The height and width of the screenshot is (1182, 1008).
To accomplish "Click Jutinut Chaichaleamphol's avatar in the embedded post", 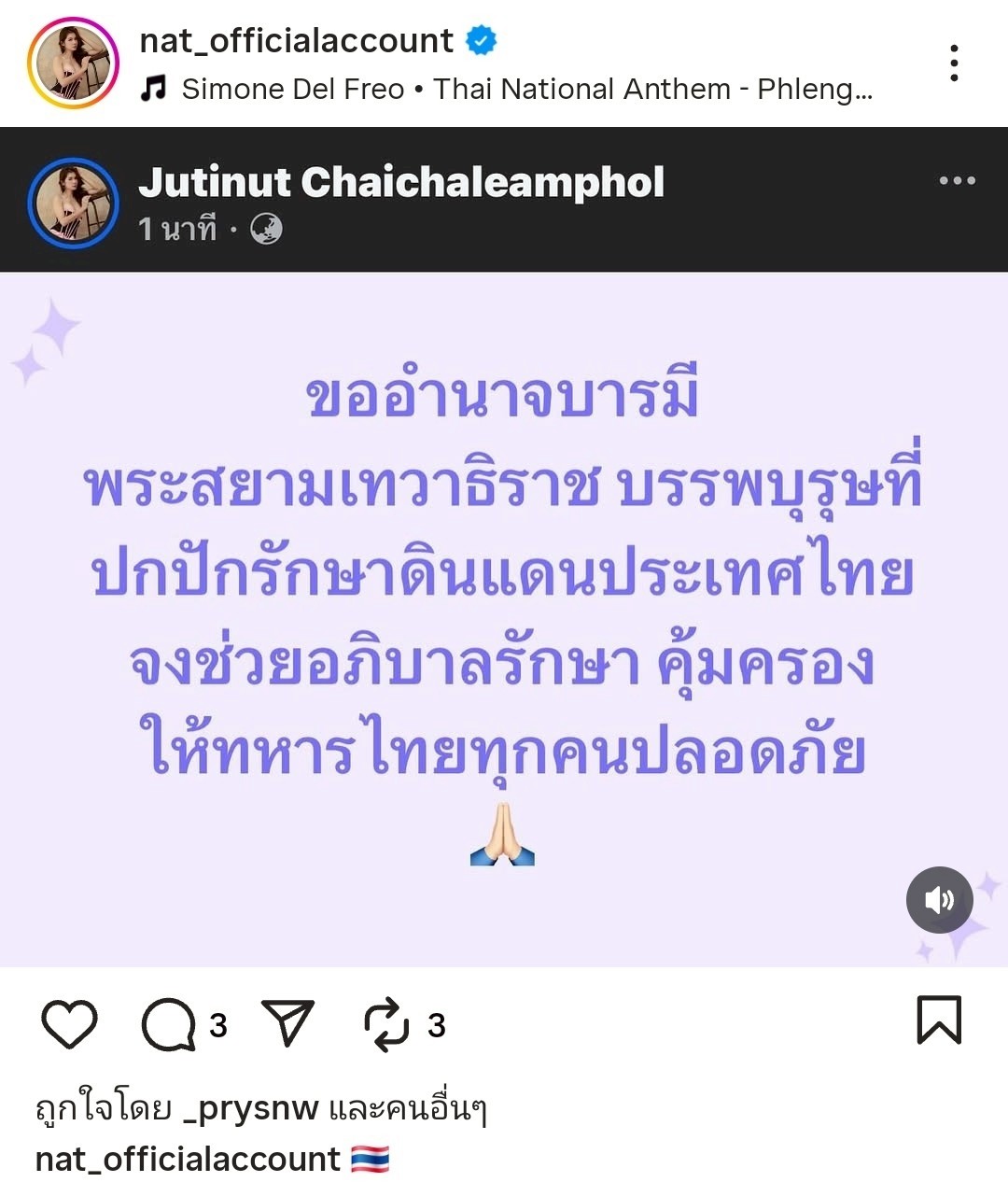I will tap(73, 201).
